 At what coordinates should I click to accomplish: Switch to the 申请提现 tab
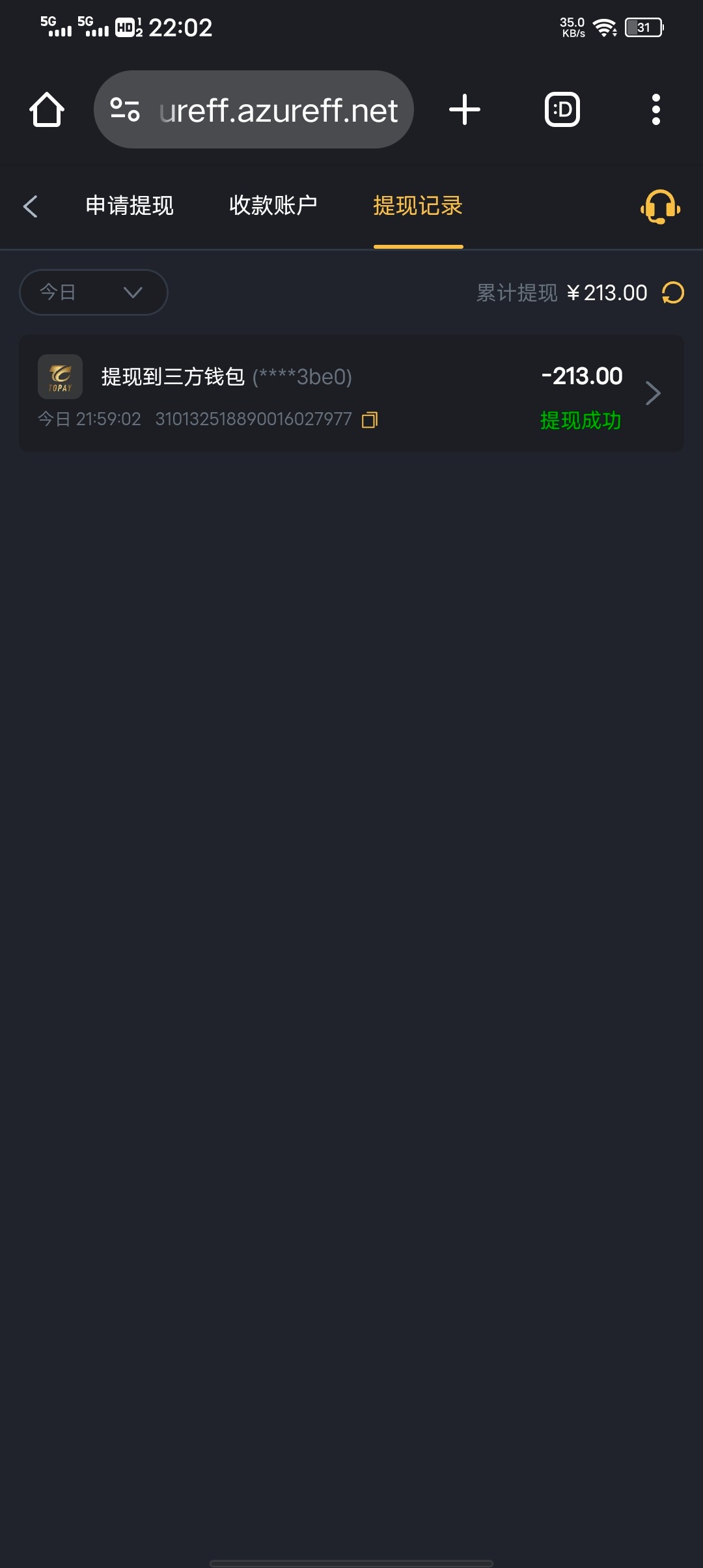pyautogui.click(x=130, y=206)
